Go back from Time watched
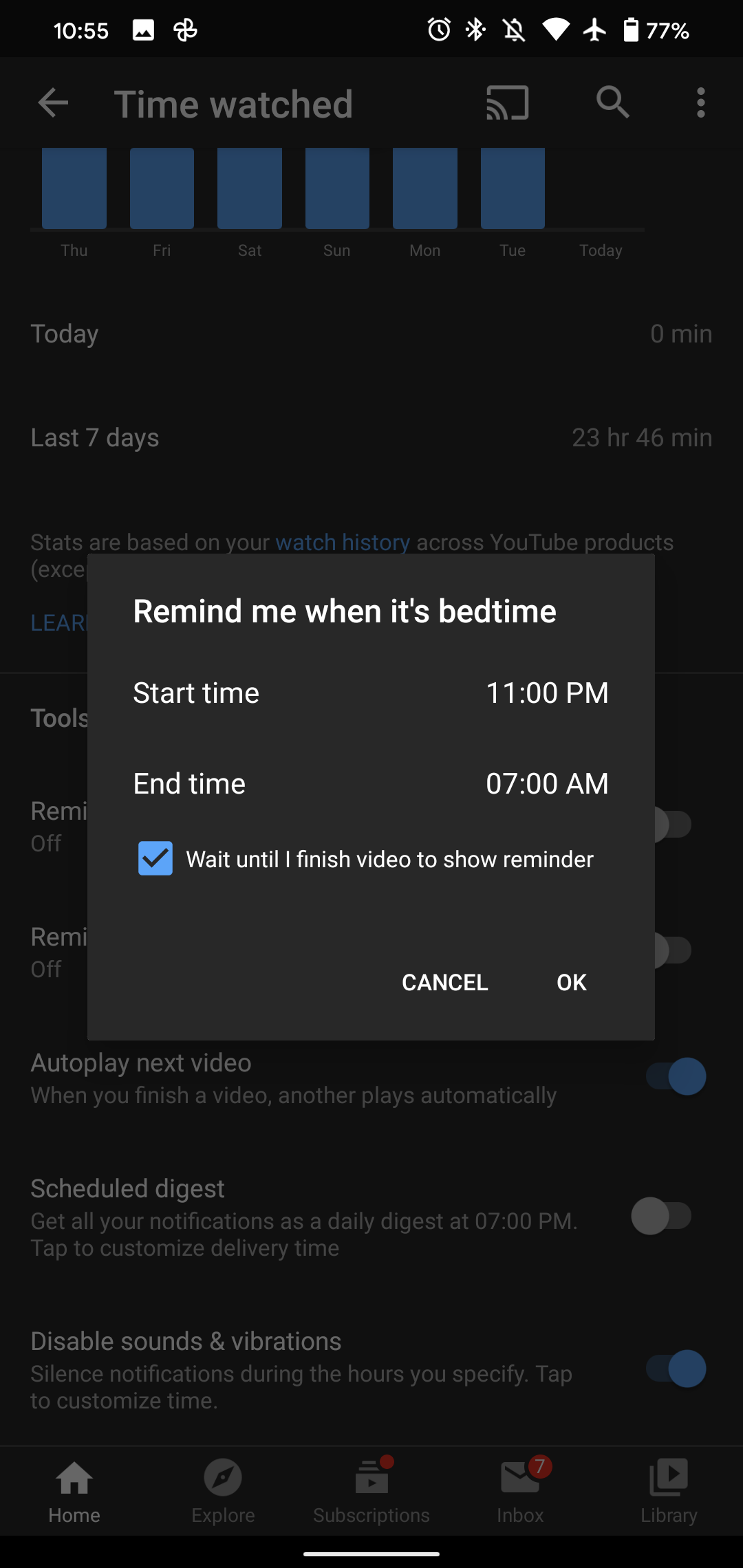This screenshot has height=1568, width=743. (52, 102)
